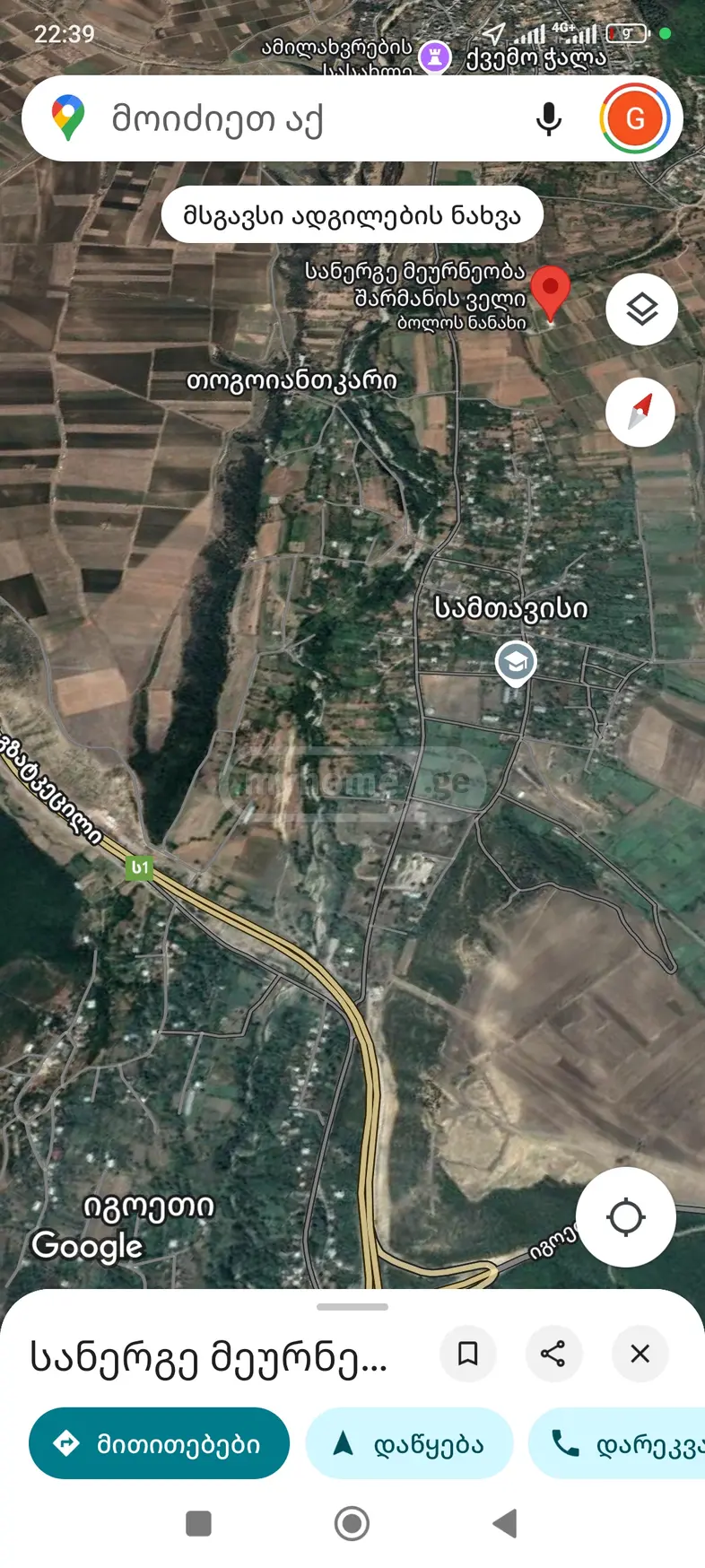
Task: Go back using the system back button
Action: (x=505, y=1522)
